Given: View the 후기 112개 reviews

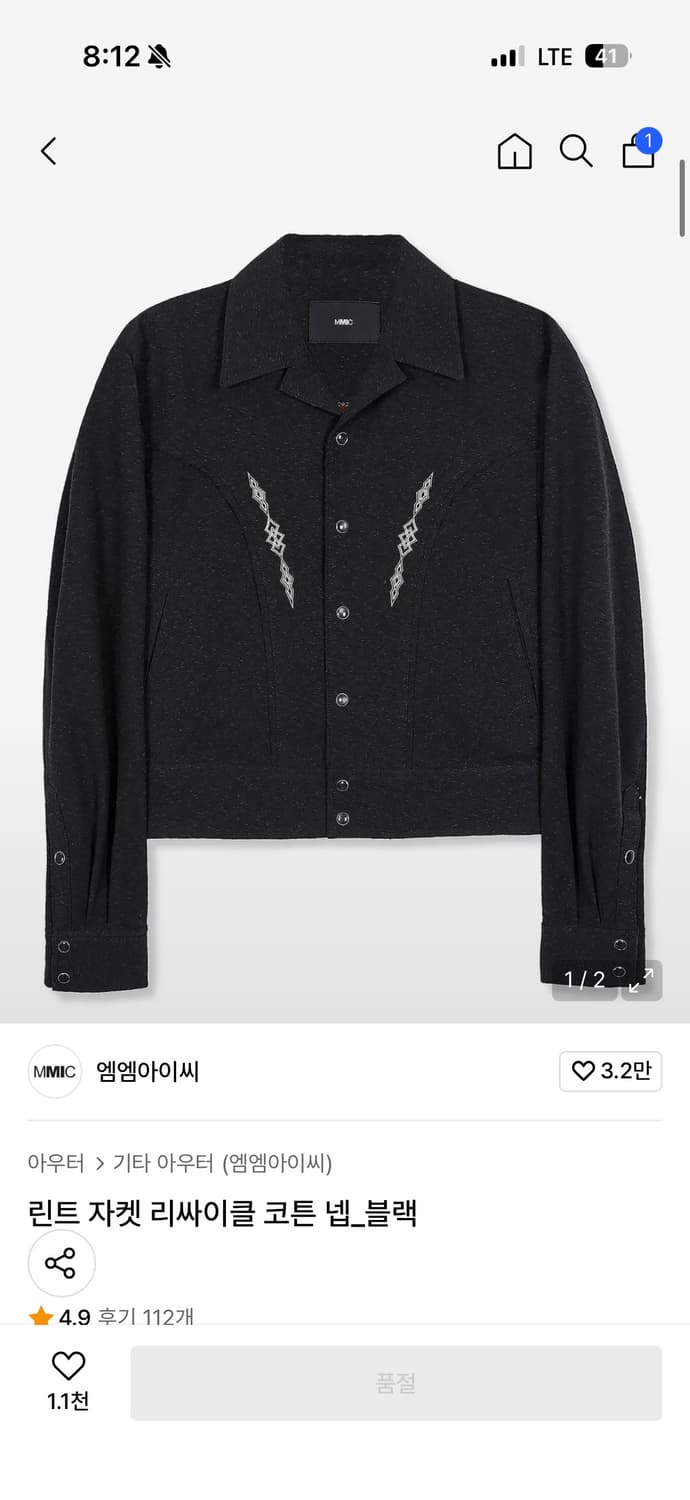Looking at the screenshot, I should [146, 1317].
